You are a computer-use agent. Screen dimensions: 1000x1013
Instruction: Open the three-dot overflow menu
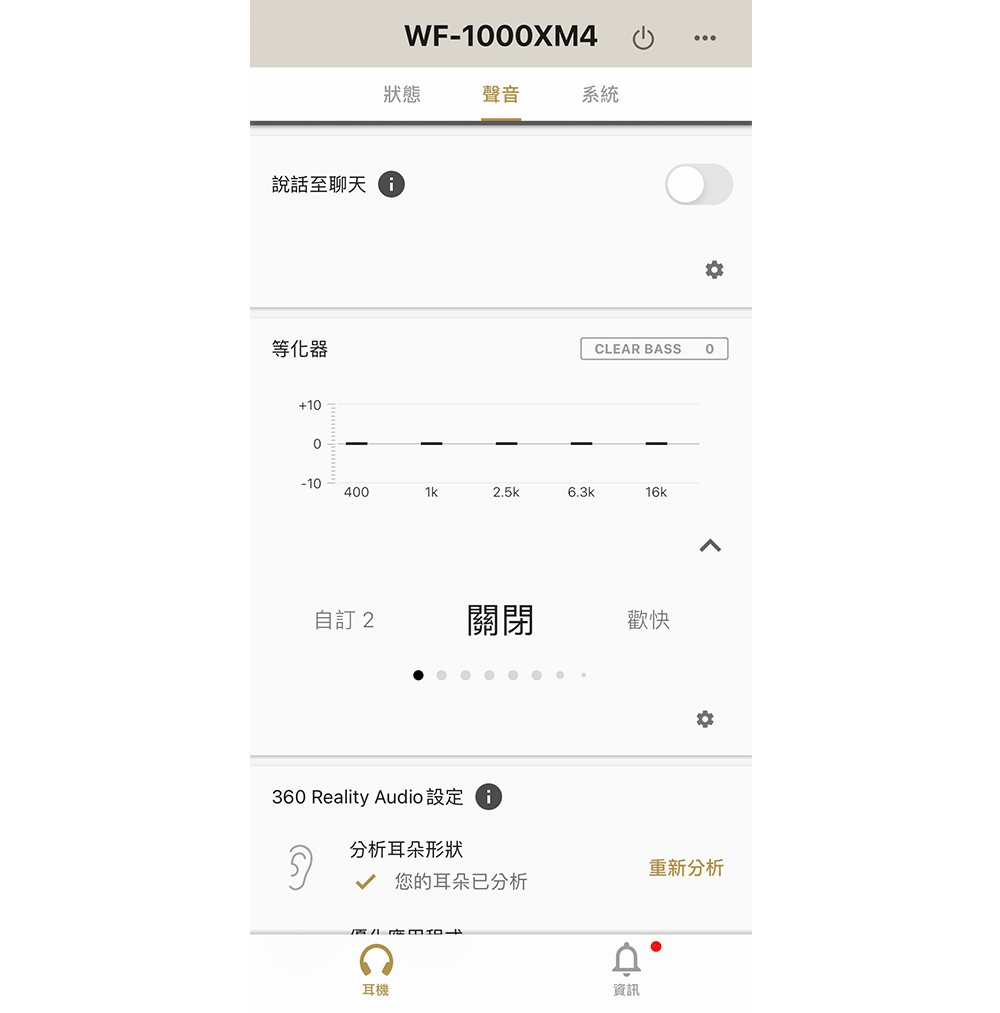(705, 38)
